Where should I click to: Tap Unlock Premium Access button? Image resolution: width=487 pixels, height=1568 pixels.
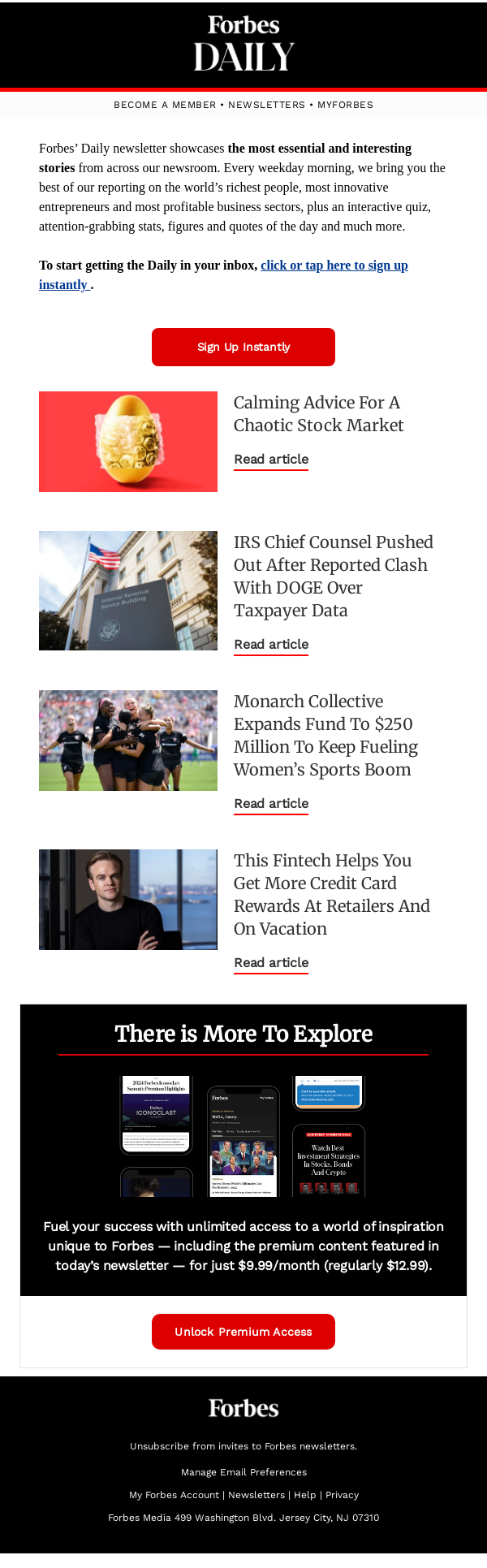click(243, 1332)
